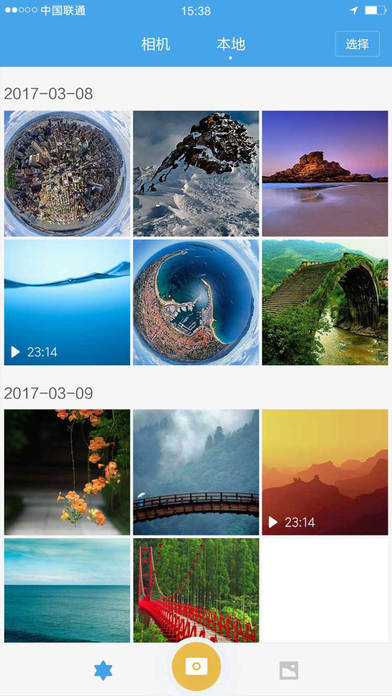
Task: Open the mossy stone bridge photo
Action: [325, 303]
